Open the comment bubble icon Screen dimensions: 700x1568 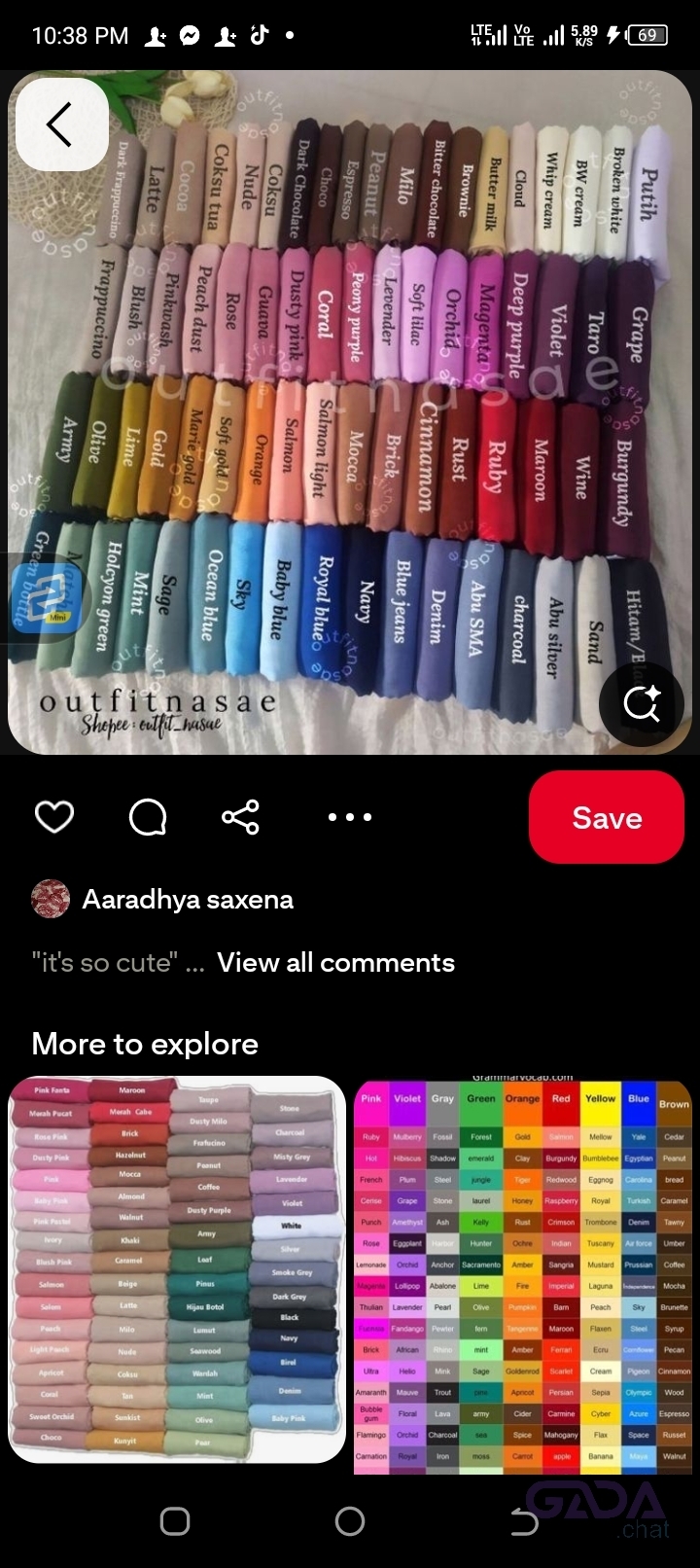[148, 817]
